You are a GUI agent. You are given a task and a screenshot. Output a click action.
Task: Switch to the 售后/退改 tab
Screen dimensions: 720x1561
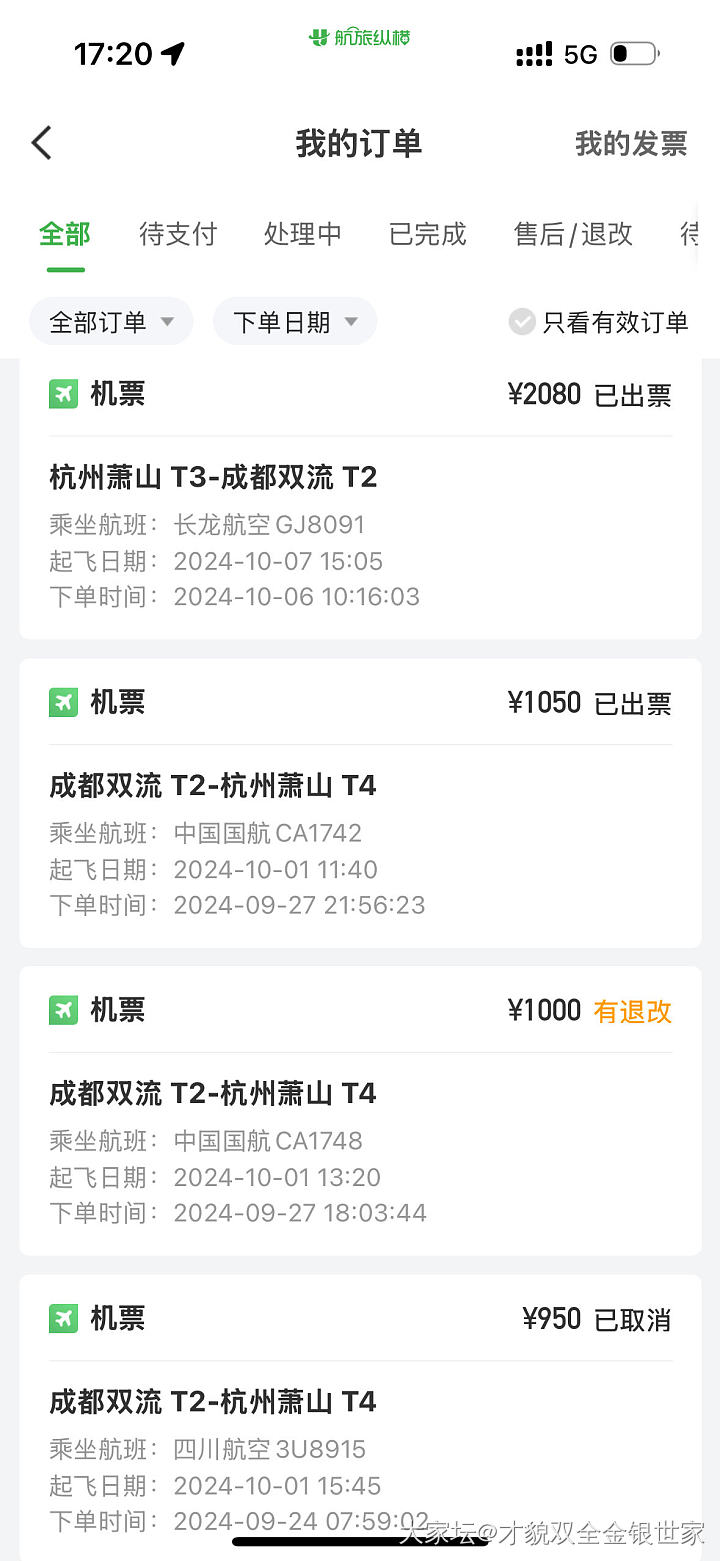tap(573, 234)
